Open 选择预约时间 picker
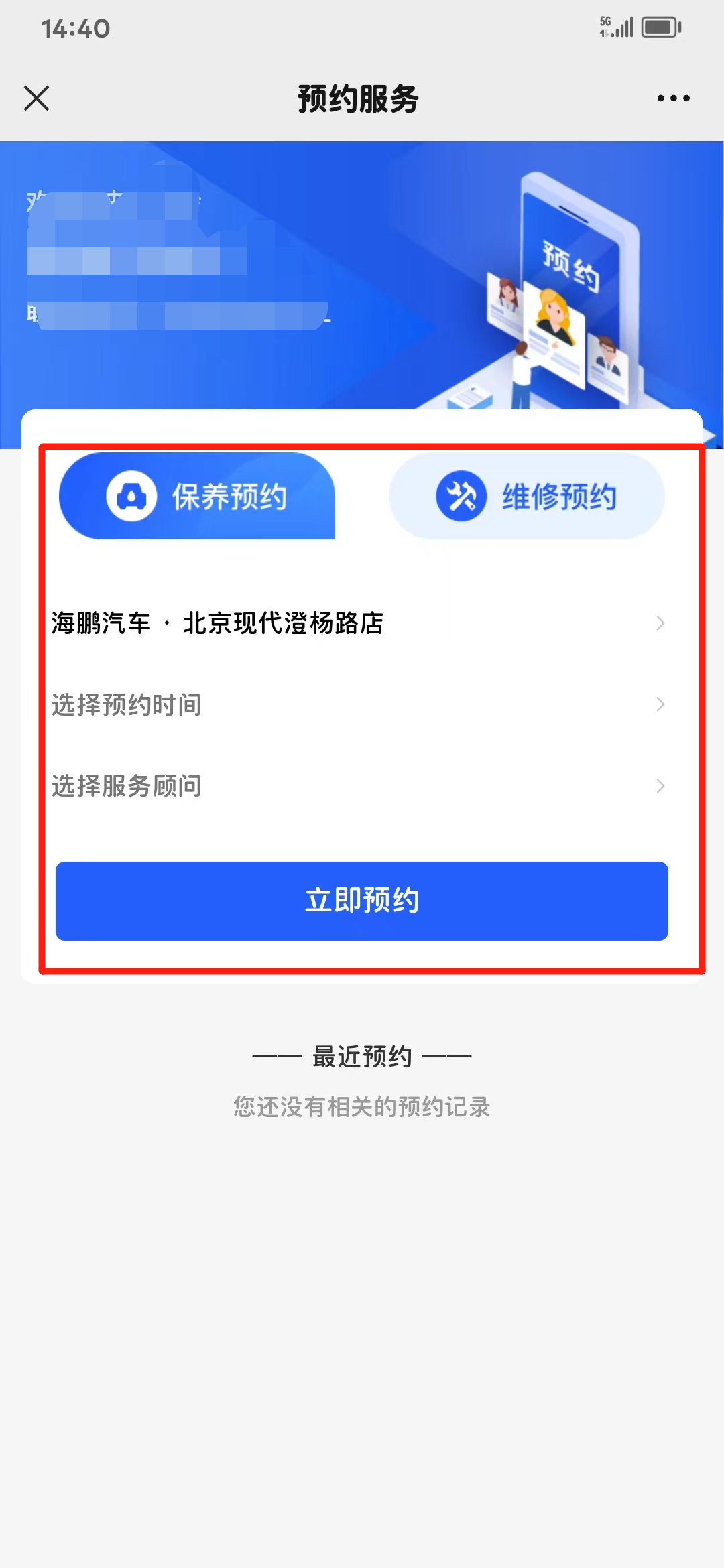The image size is (724, 1568). [359, 704]
